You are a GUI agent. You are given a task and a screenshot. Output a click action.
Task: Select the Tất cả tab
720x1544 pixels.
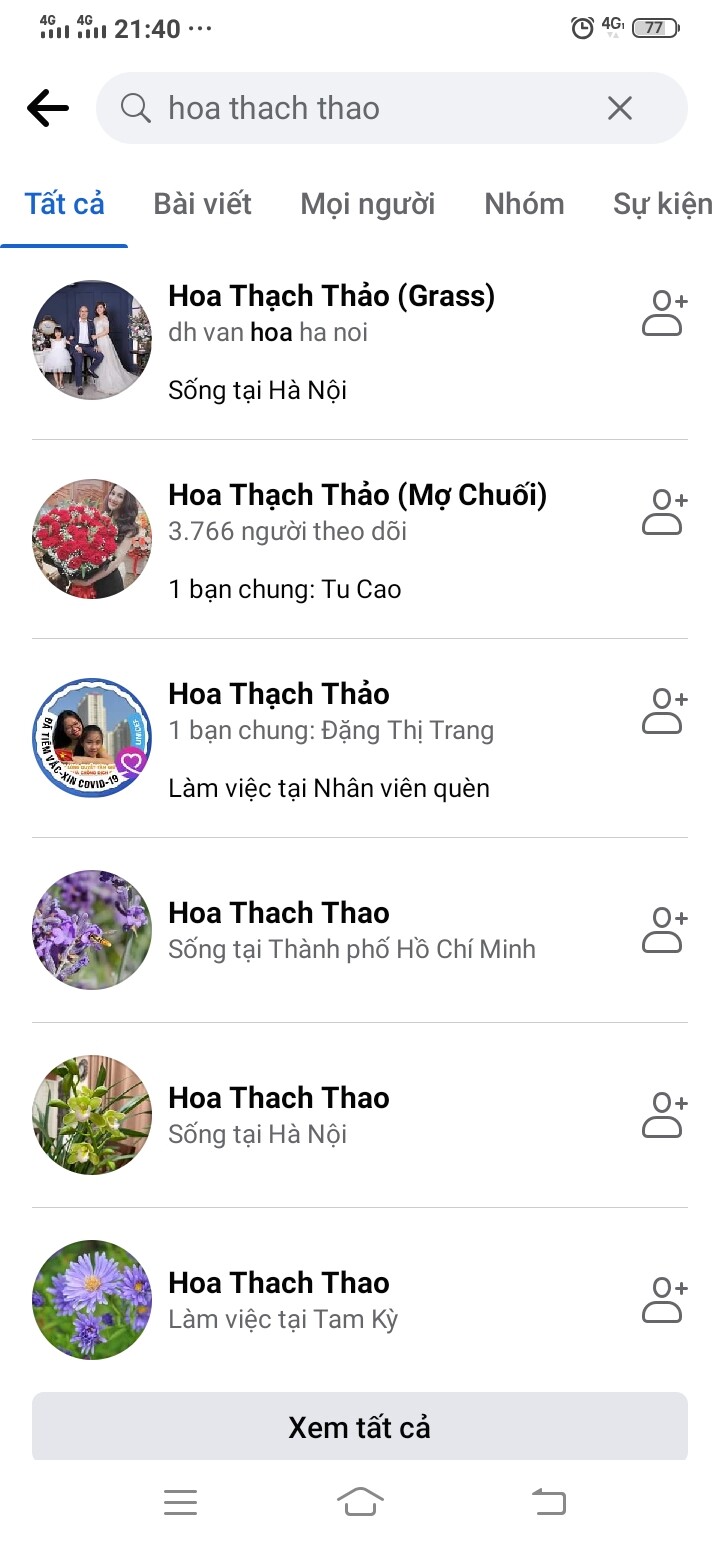pyautogui.click(x=64, y=204)
